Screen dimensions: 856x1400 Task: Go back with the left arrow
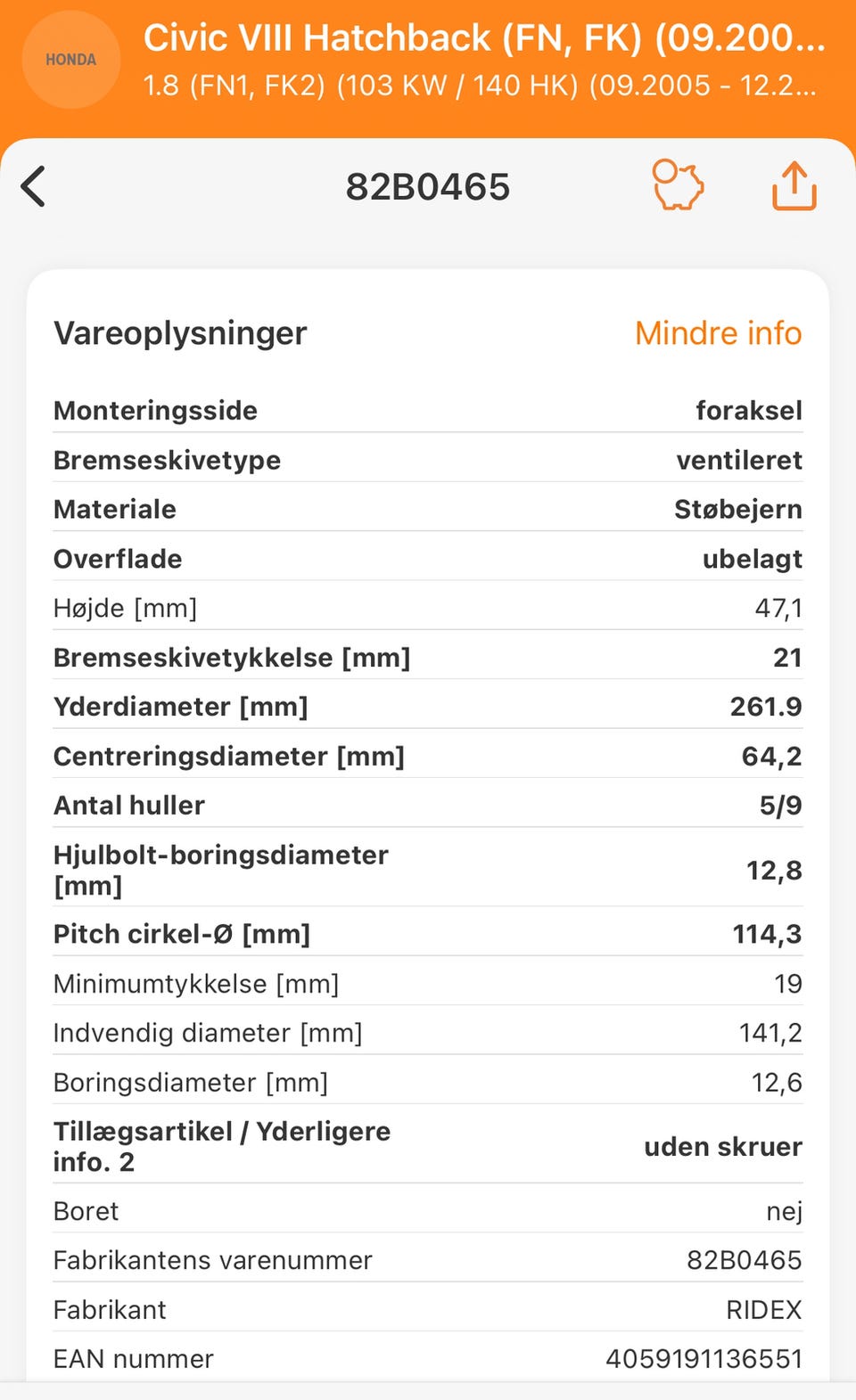pos(34,186)
